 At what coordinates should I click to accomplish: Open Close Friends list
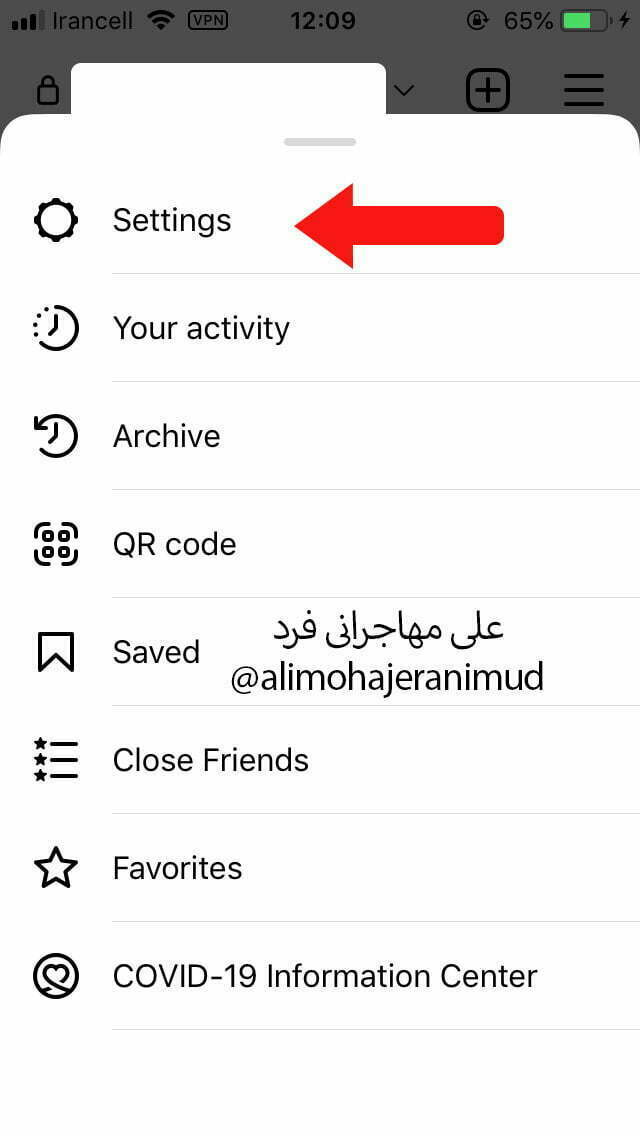click(x=210, y=760)
